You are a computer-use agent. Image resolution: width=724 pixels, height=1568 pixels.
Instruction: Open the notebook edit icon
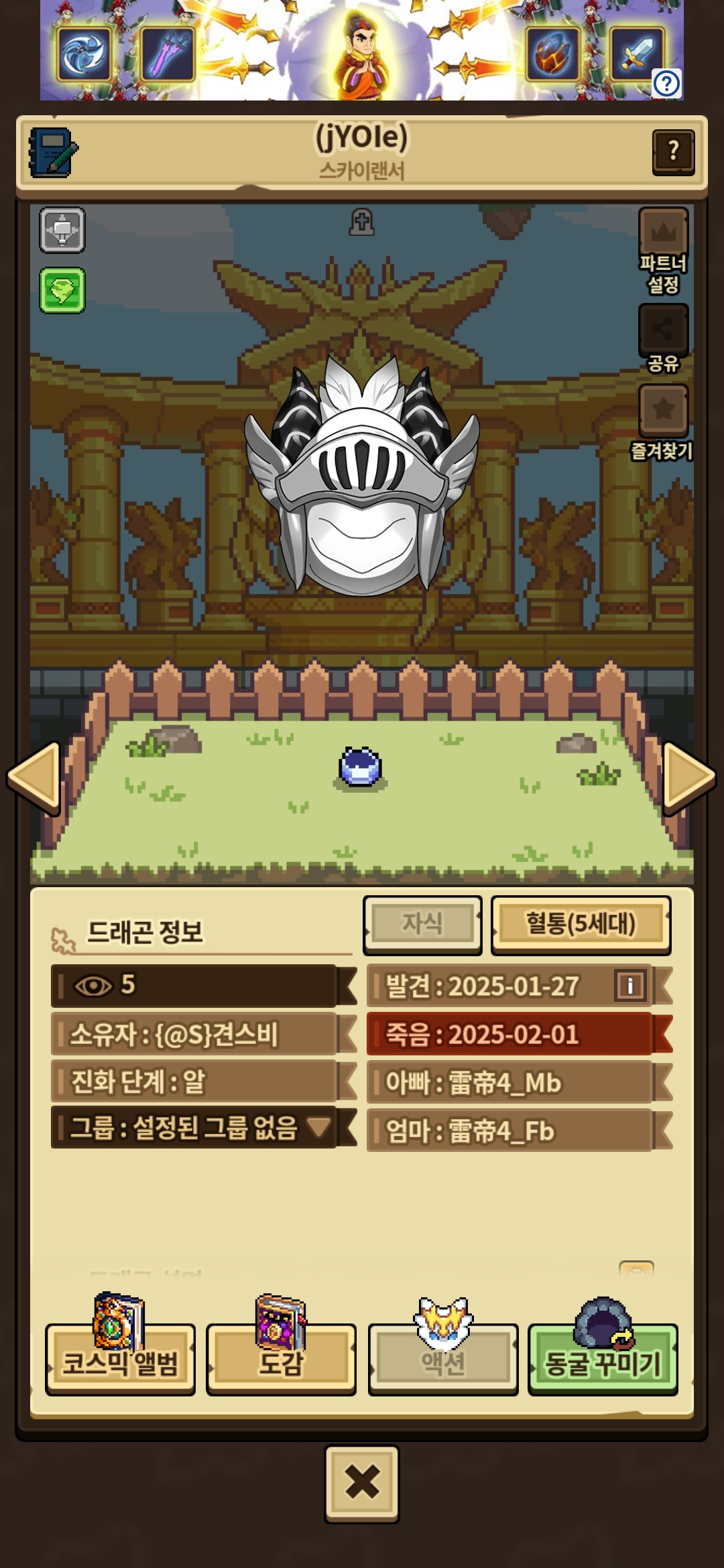[x=54, y=153]
